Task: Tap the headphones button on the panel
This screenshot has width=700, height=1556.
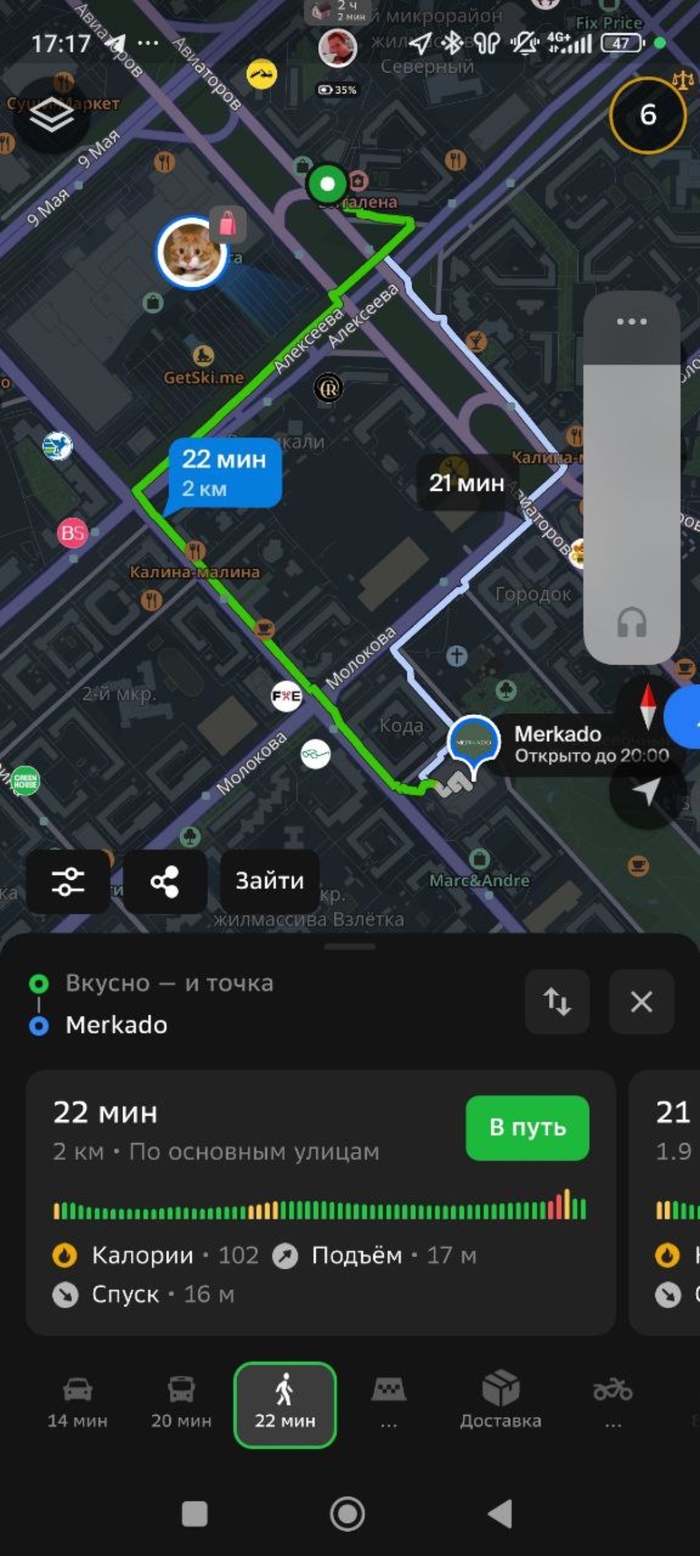Action: point(631,624)
